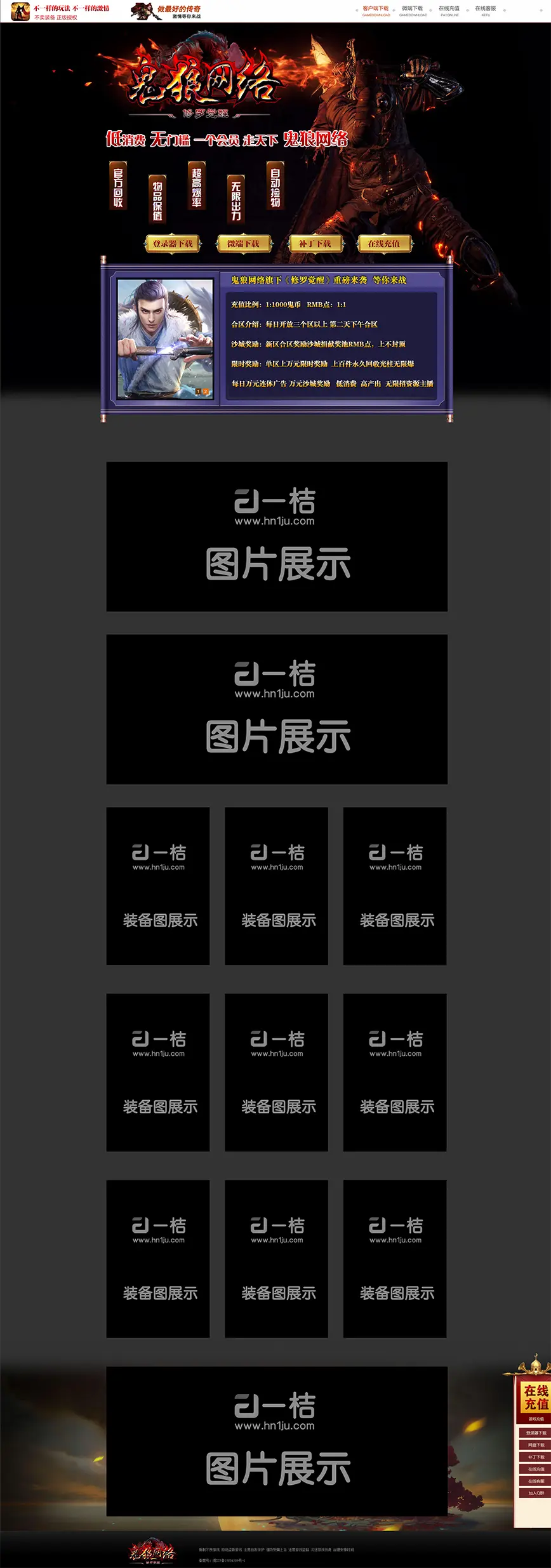Open 网盘下载 in the floating side panel
This screenshot has height=1568, width=551.
[x=536, y=1445]
